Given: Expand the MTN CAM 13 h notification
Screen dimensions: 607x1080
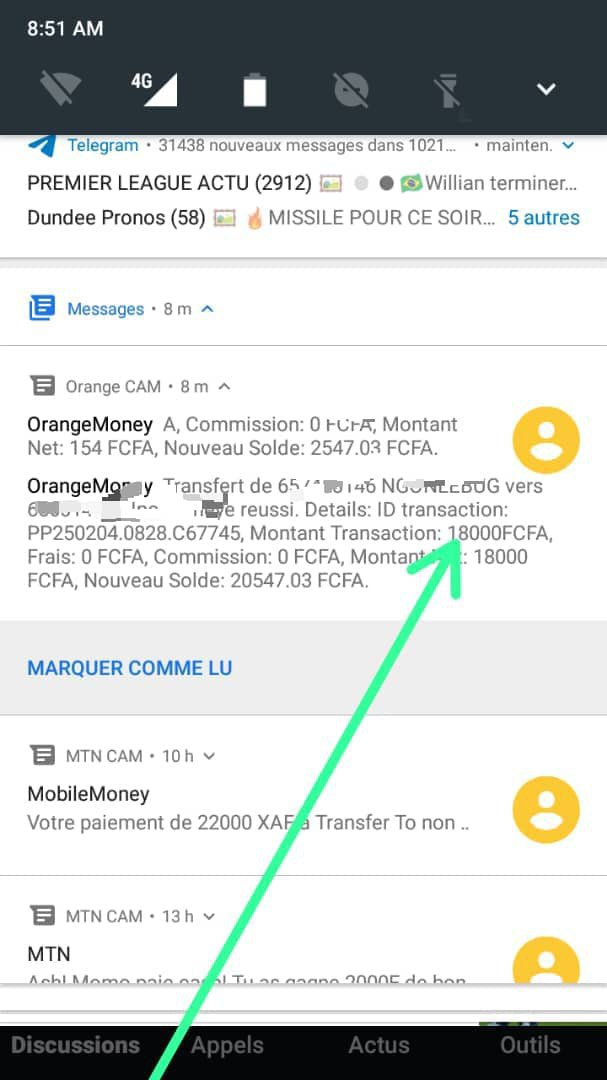Looking at the screenshot, I should pyautogui.click(x=209, y=916).
